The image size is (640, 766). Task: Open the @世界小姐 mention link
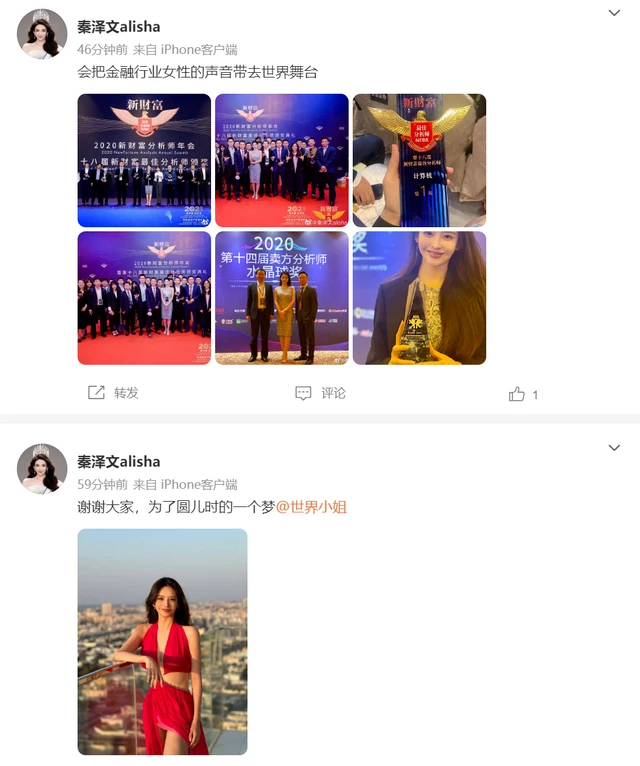pyautogui.click(x=311, y=507)
